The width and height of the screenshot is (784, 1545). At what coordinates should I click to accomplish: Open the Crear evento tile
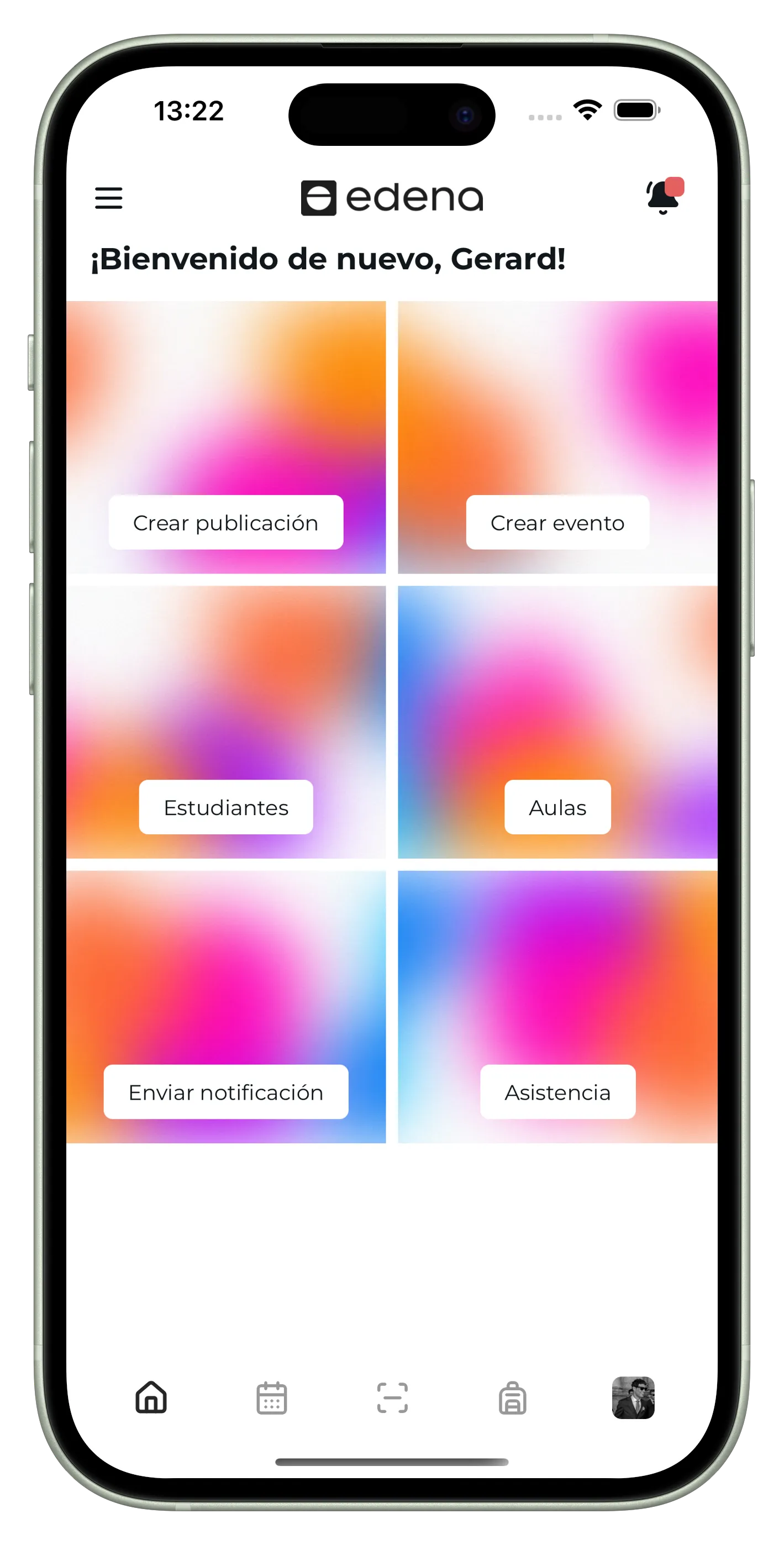(557, 522)
